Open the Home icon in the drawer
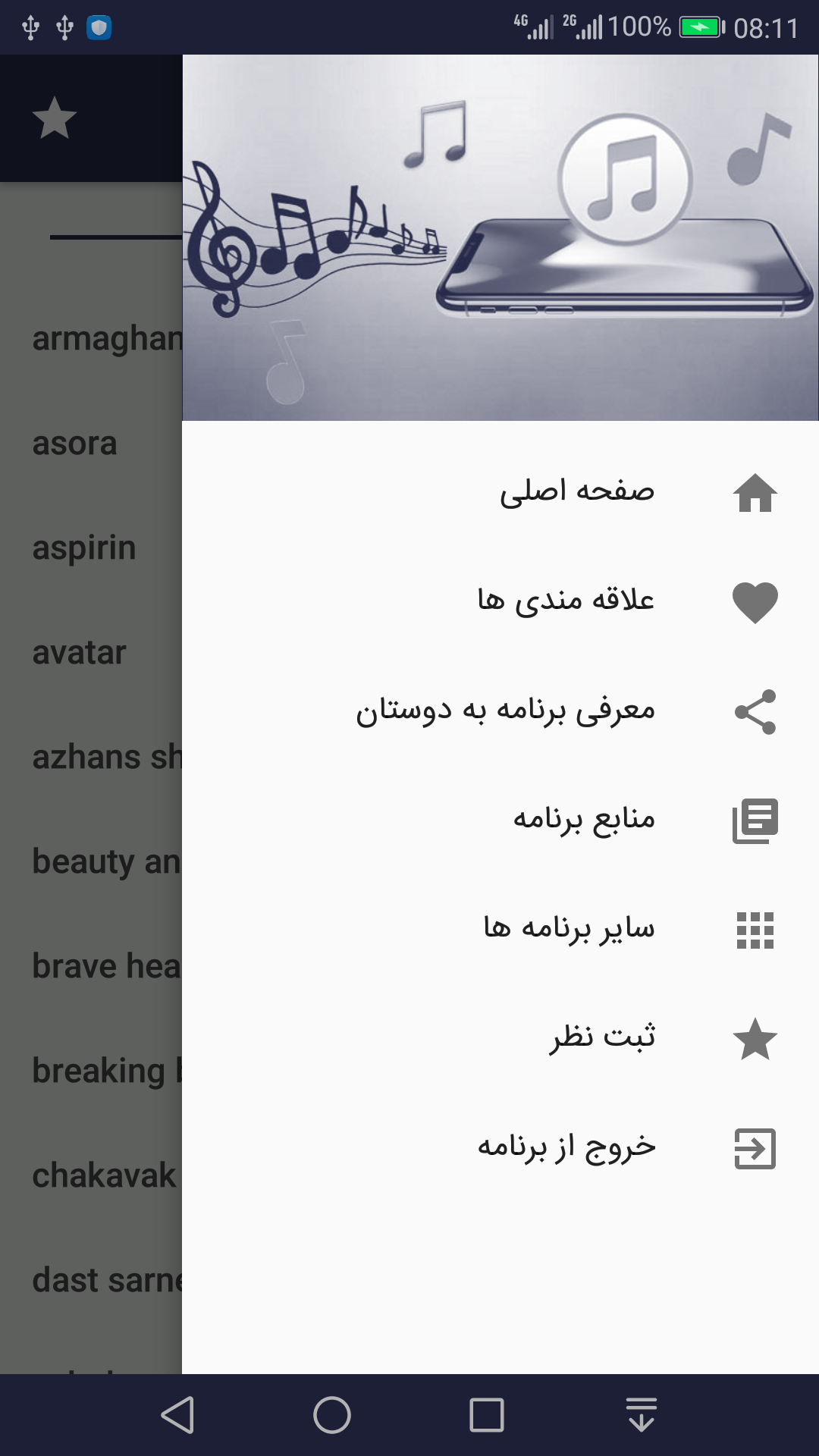Viewport: 819px width, 1456px height. click(x=755, y=493)
